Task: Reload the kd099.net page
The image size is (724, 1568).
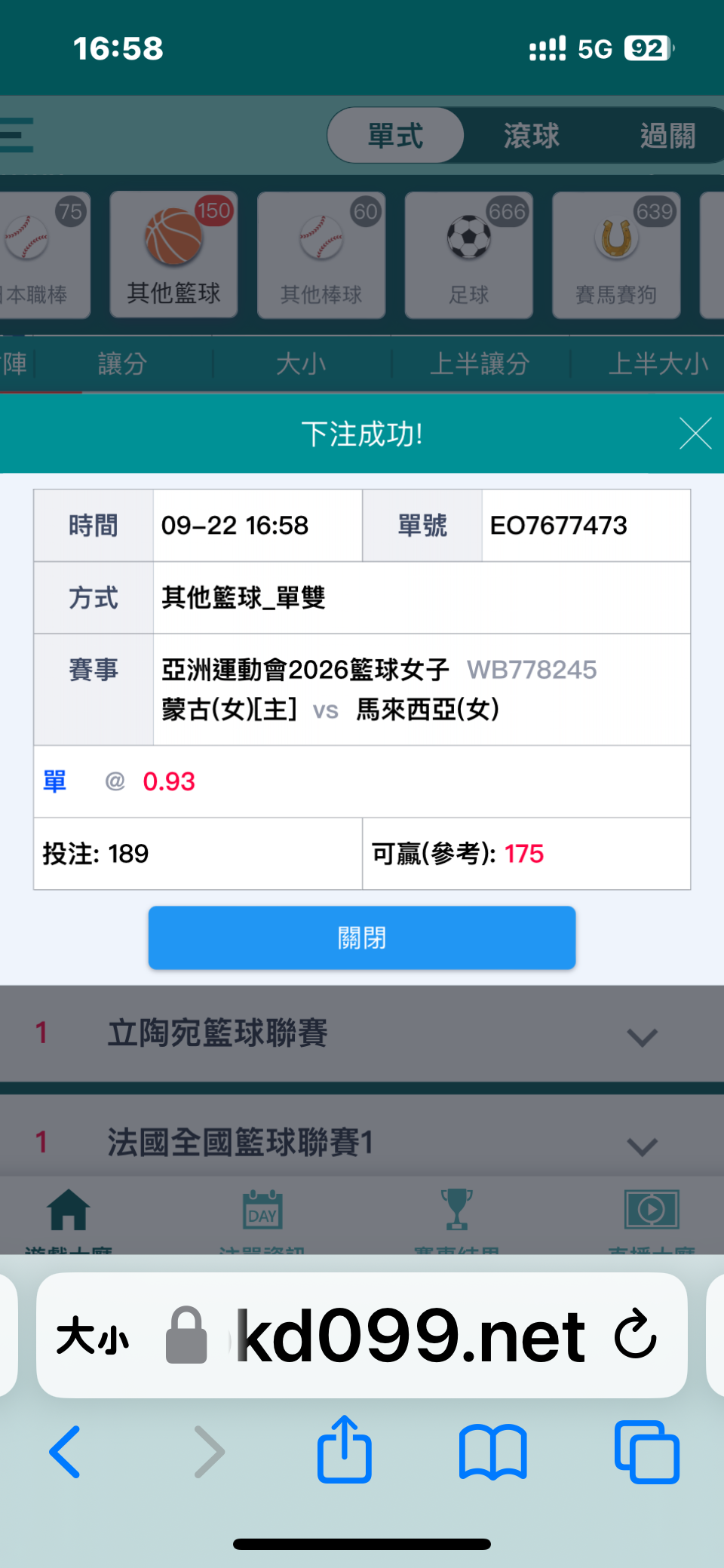Action: [x=636, y=1334]
